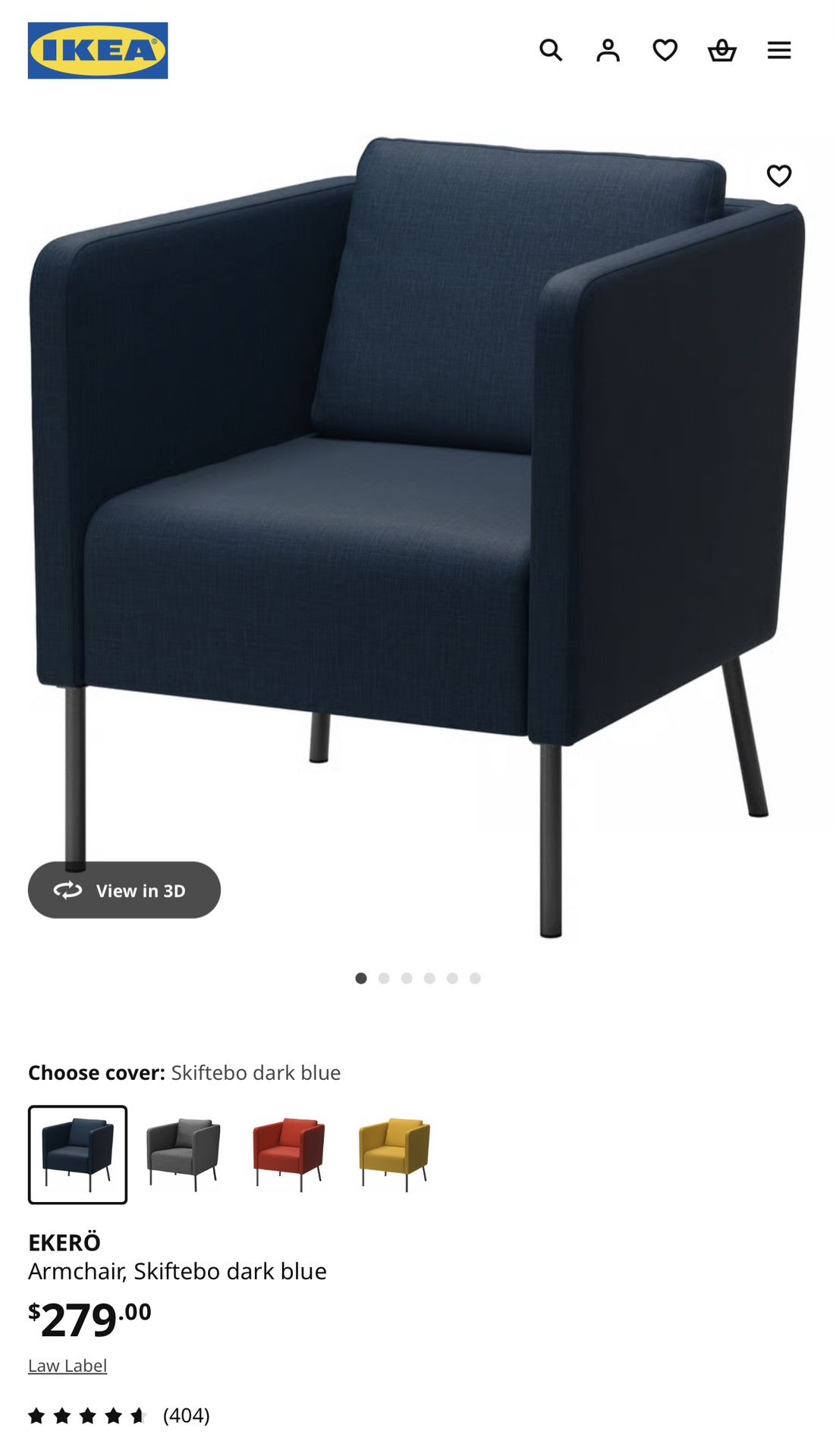Open the hamburger menu

tap(779, 51)
